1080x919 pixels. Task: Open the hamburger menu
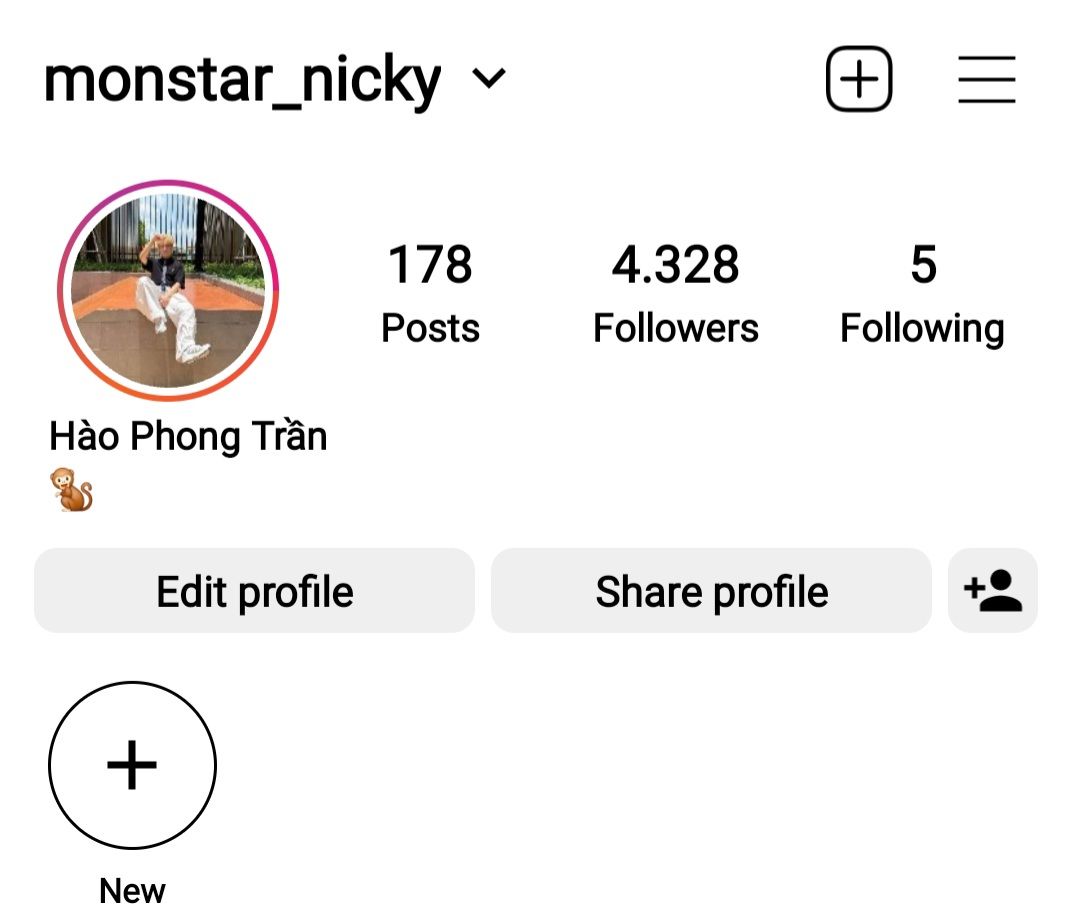click(x=986, y=79)
